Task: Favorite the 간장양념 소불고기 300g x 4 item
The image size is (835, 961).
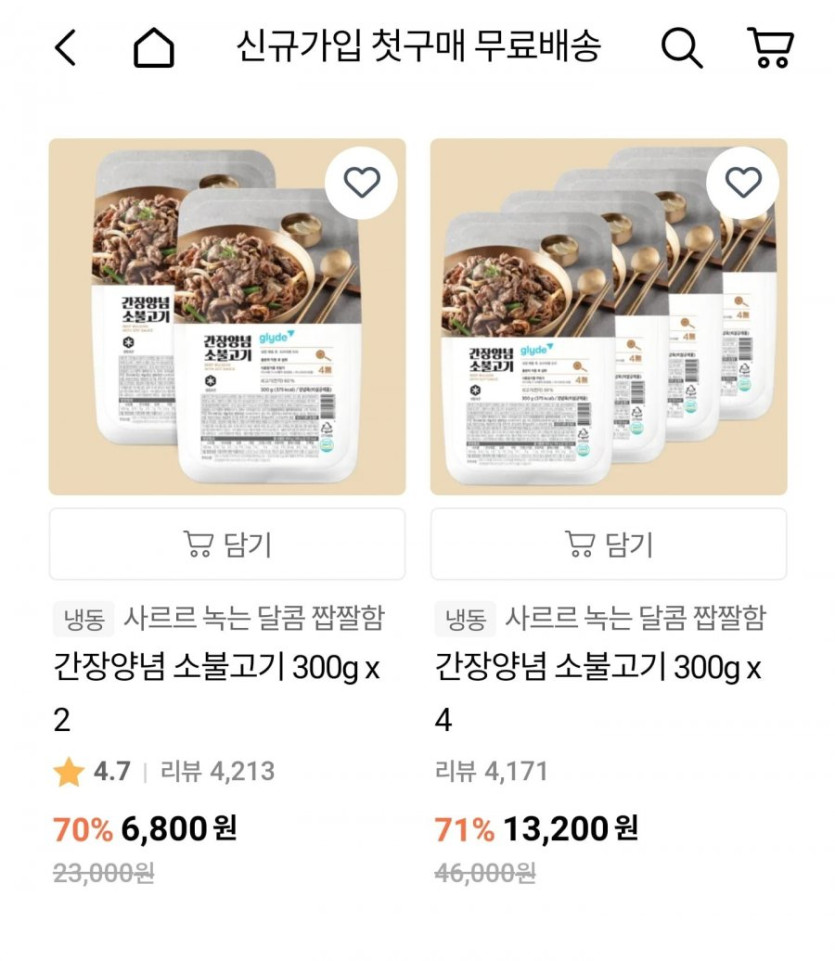Action: tap(743, 182)
